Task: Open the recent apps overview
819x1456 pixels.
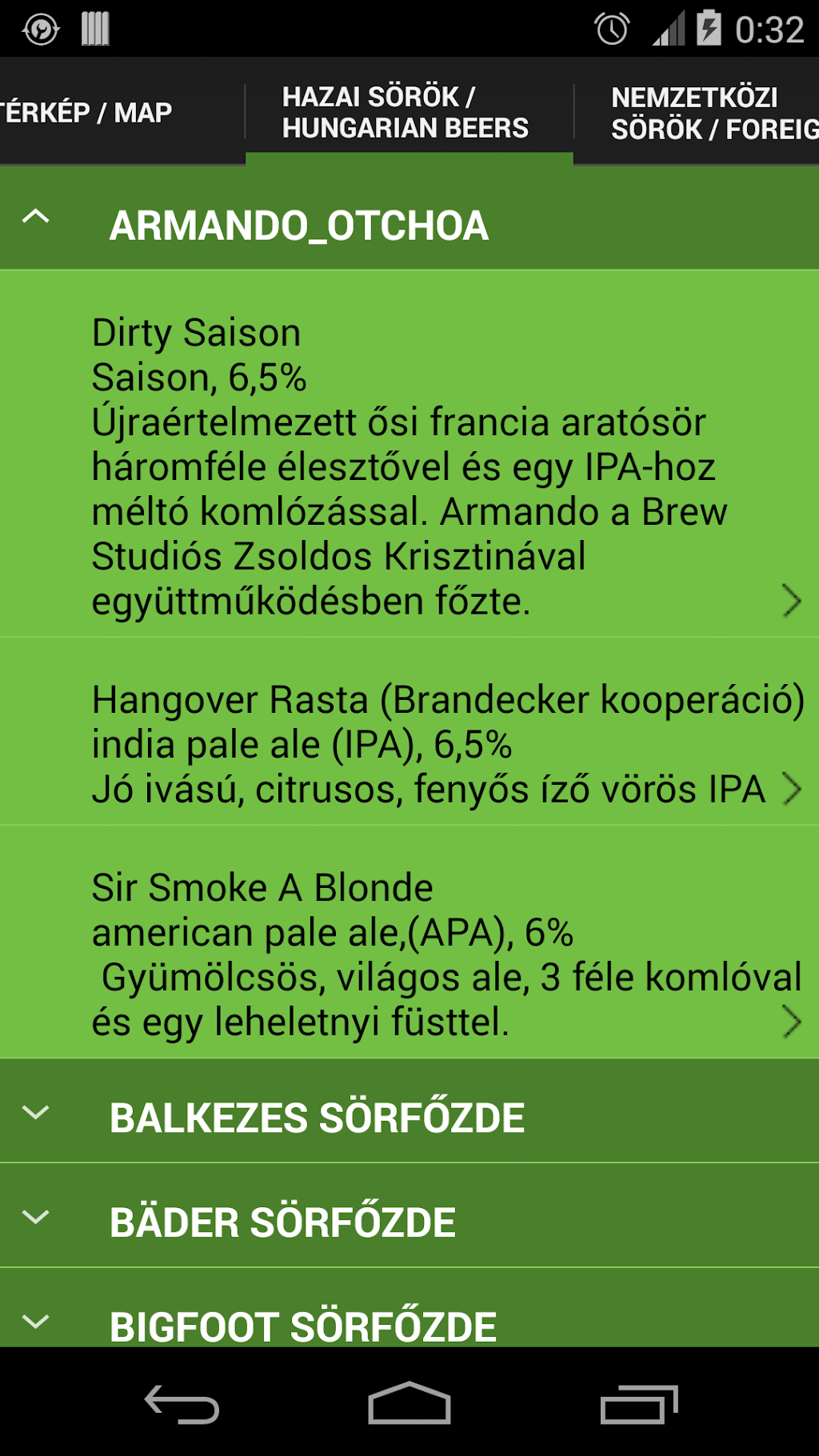Action: pos(638,1404)
